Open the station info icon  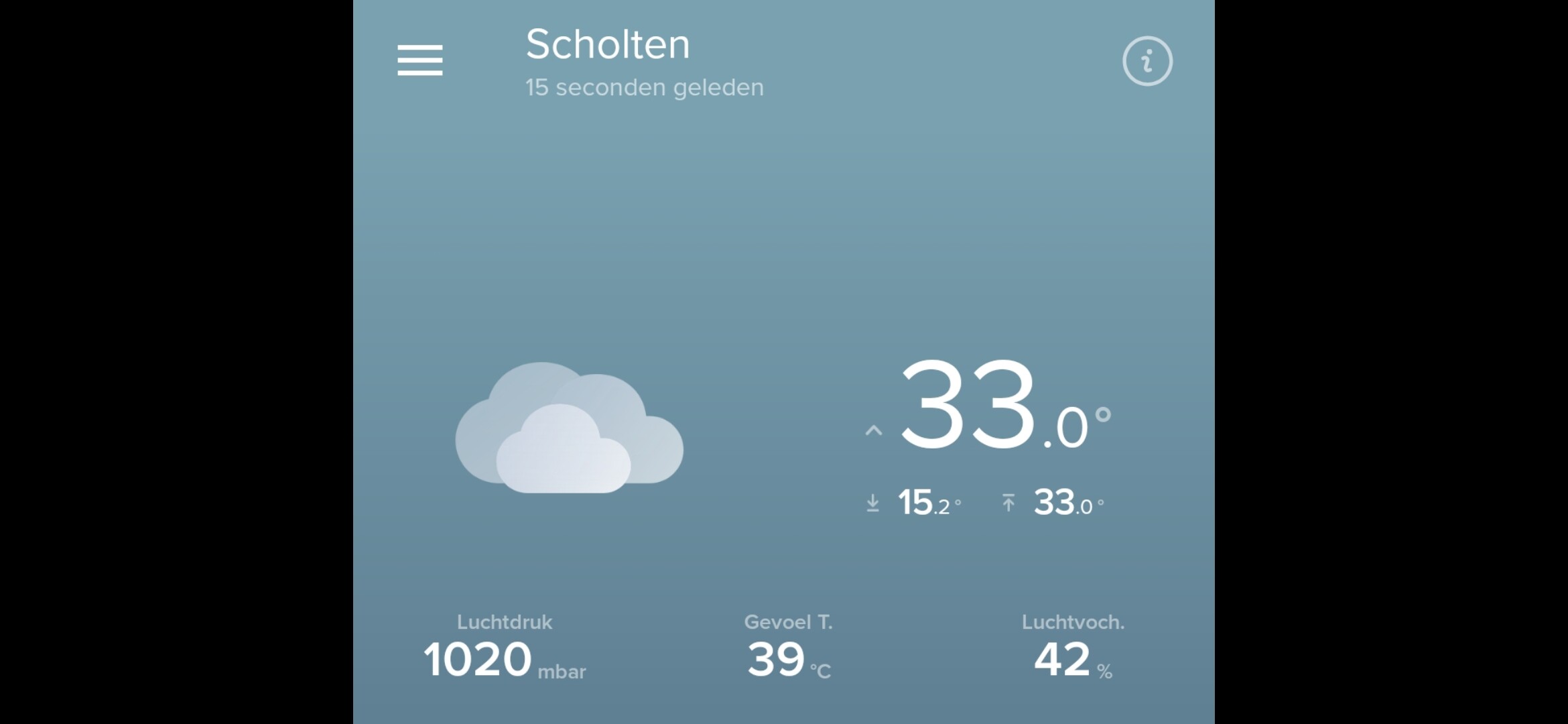point(1147,61)
